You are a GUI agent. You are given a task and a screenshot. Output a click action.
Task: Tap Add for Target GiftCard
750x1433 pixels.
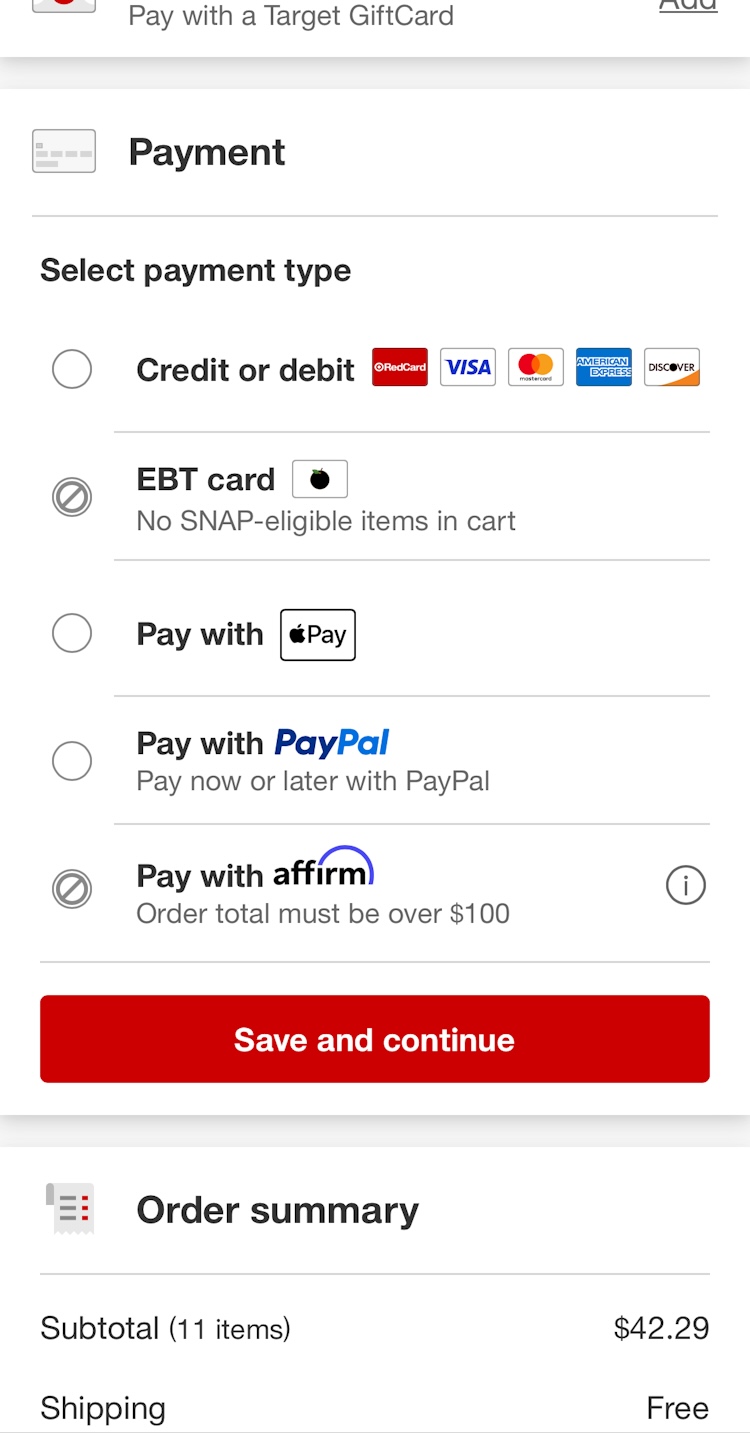(688, 6)
